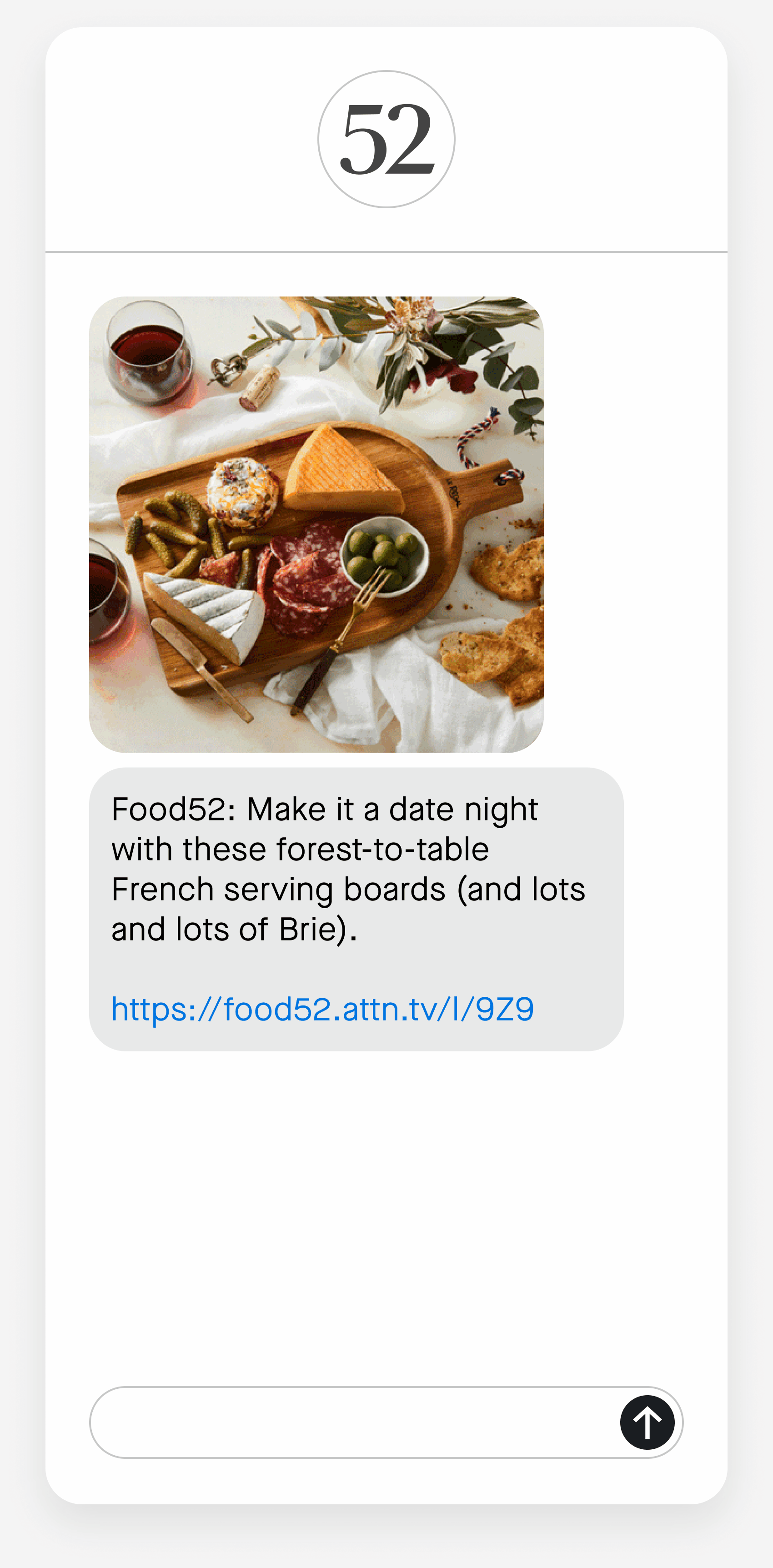Viewport: 773px width, 1568px height.
Task: Focus the message text field
Action: [353, 1422]
